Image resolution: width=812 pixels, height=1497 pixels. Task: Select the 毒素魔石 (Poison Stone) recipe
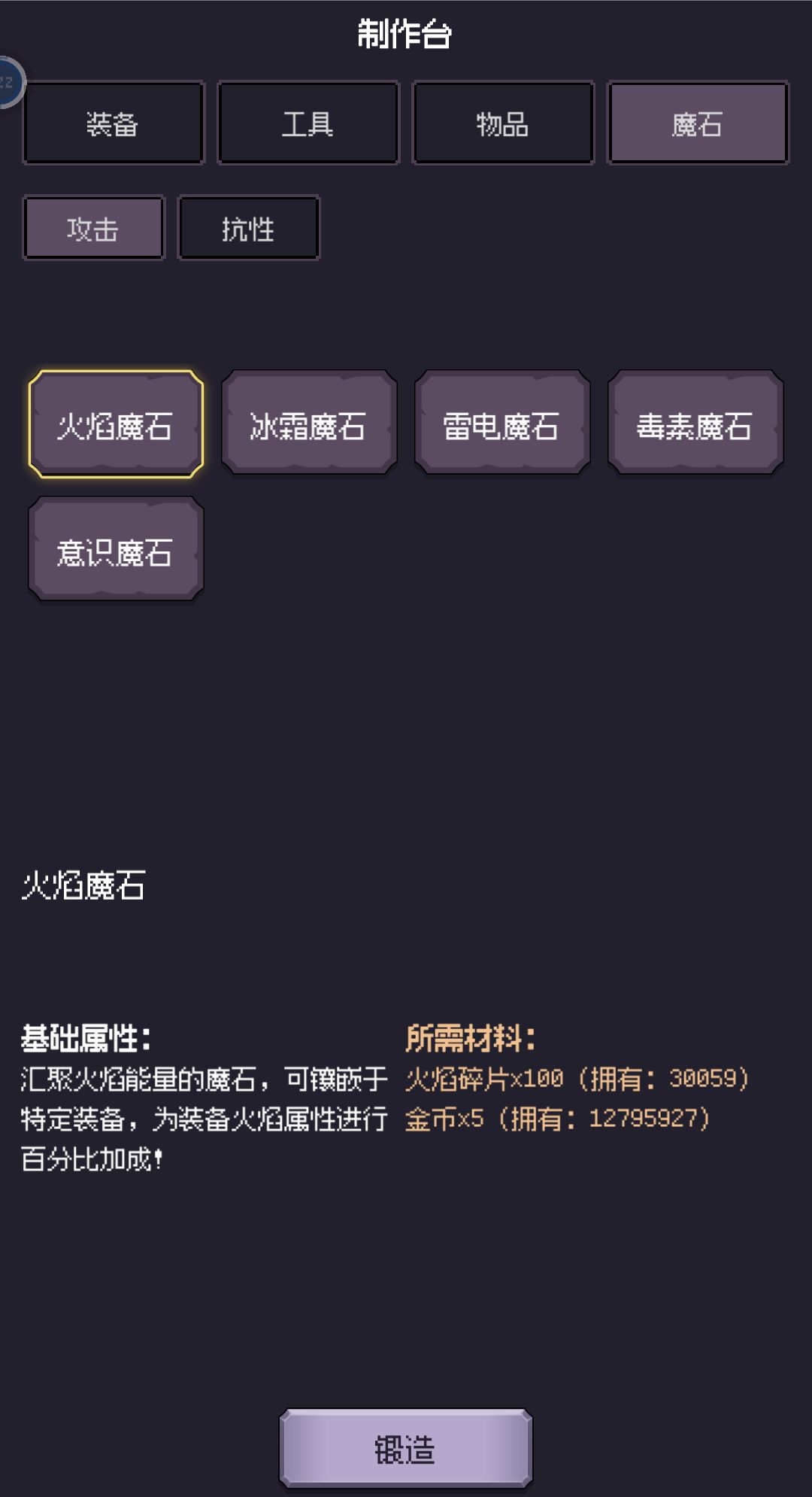pyautogui.click(x=695, y=425)
